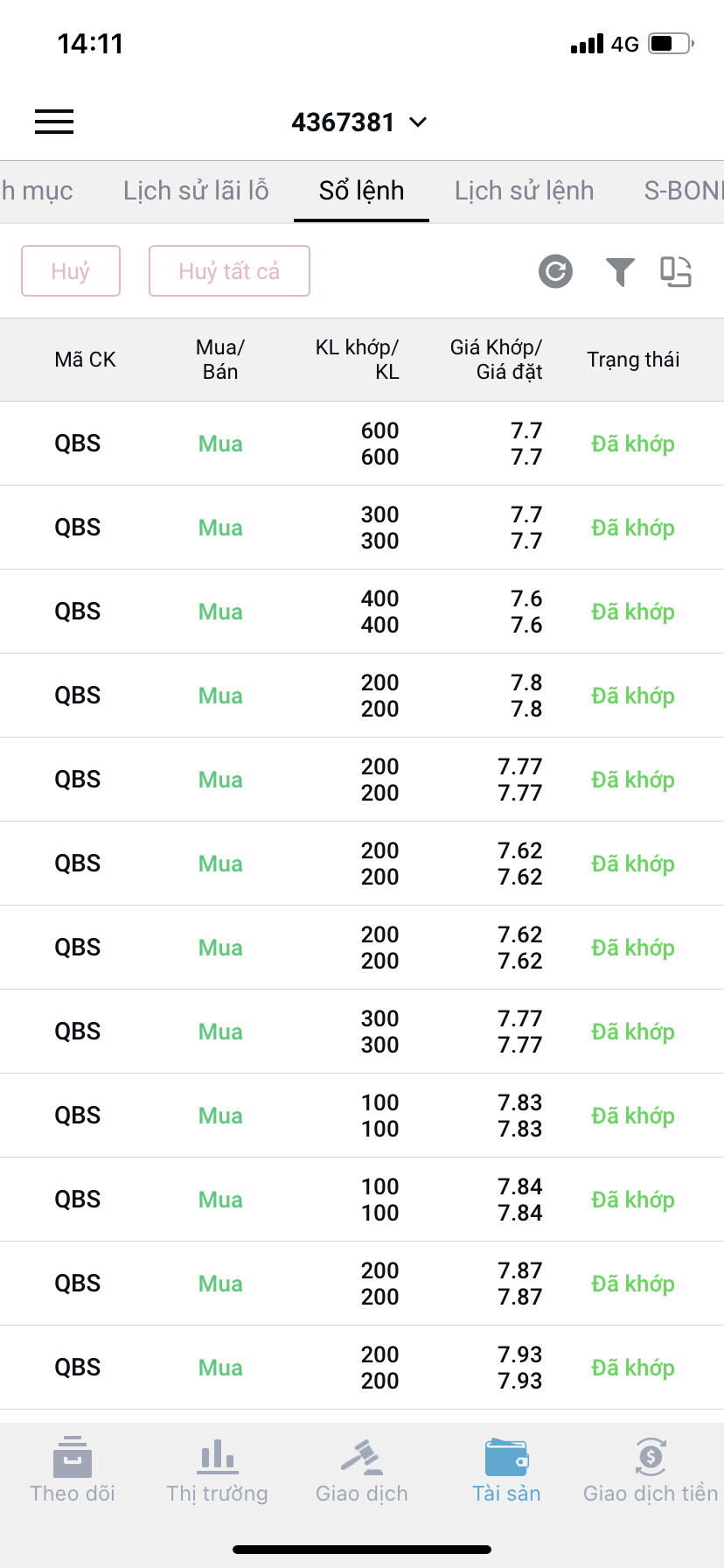Open the hamburger menu
Viewport: 724px width, 1568px height.
54,122
